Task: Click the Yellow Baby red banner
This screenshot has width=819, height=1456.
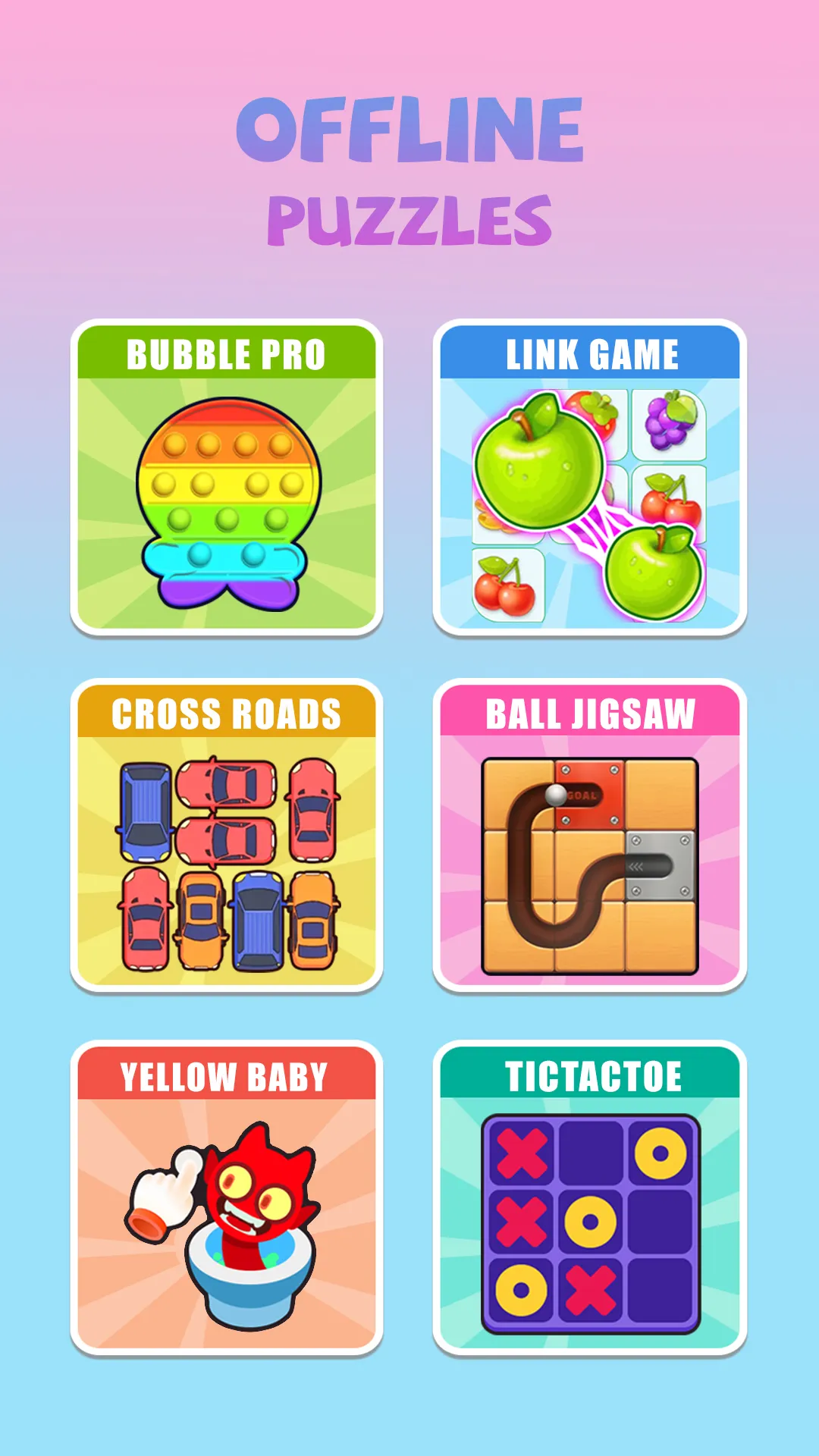Action: pyautogui.click(x=224, y=1075)
